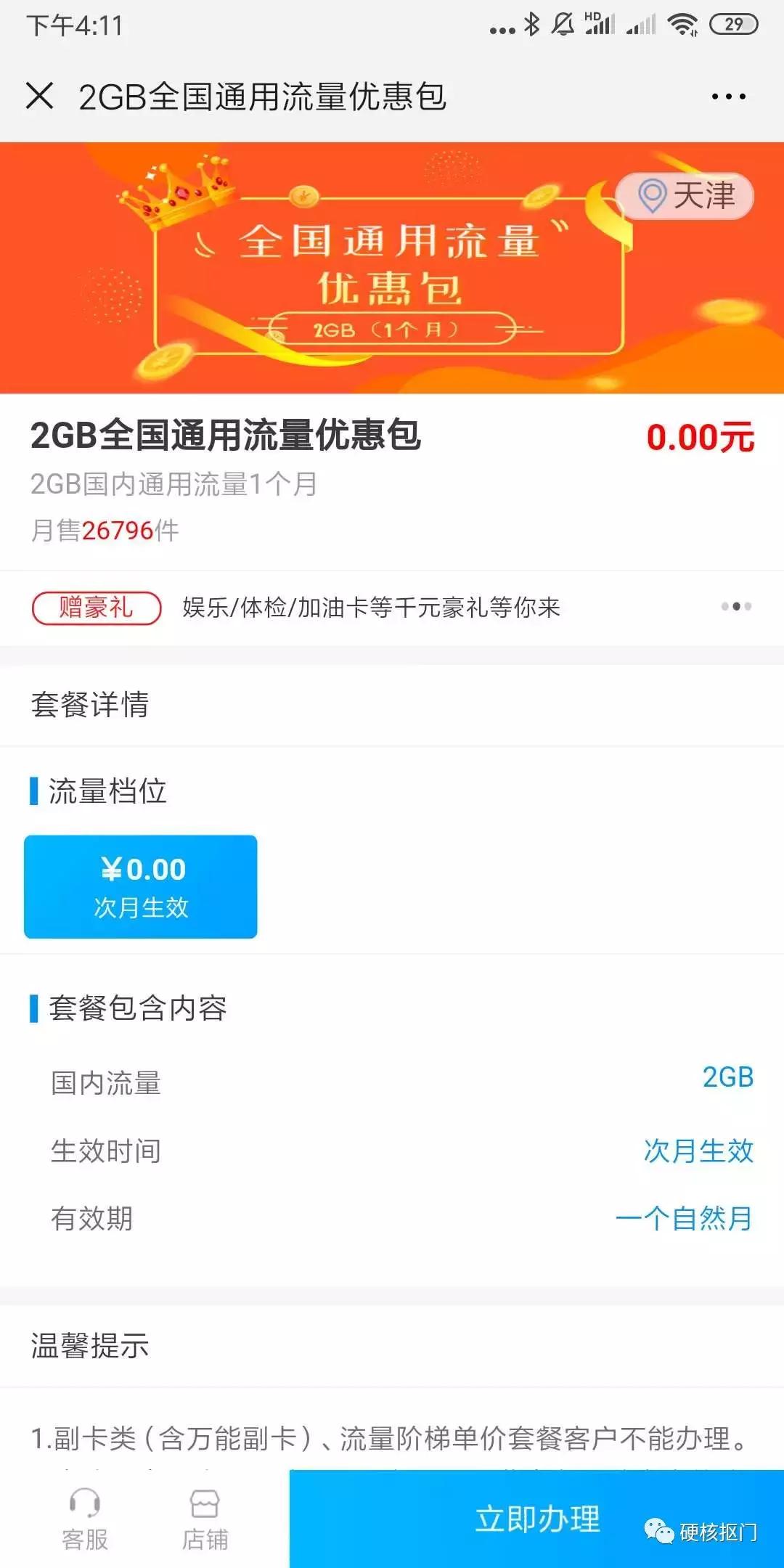Tap the muted notification bell icon
Screen dimensions: 784x1568
[563, 24]
